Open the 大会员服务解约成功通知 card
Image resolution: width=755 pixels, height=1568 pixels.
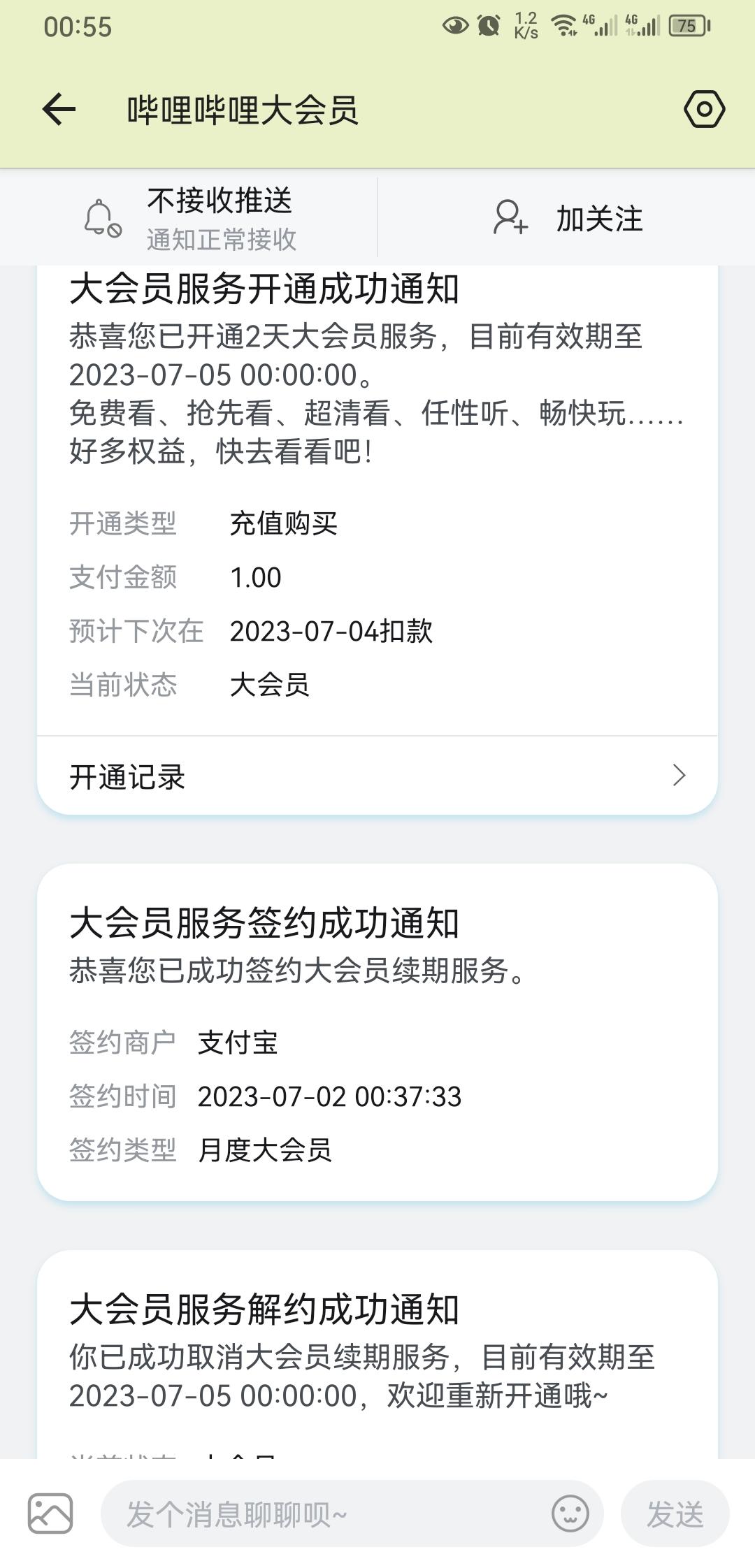coord(377,1354)
